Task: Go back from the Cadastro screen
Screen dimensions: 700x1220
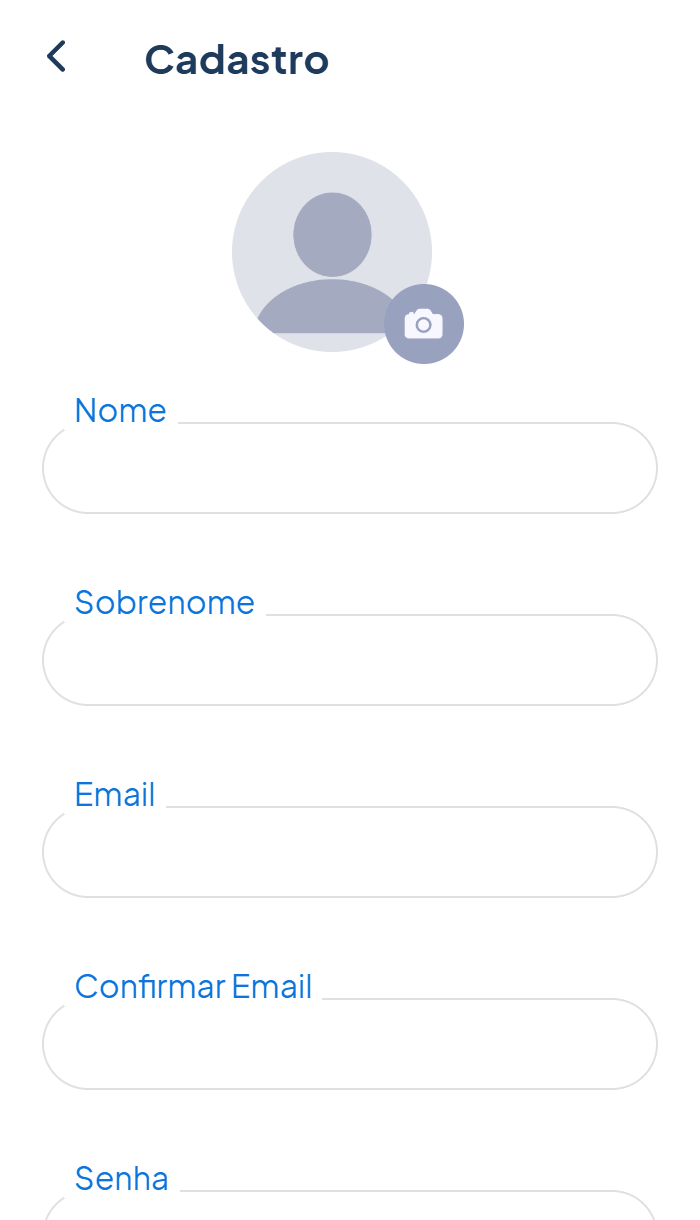Action: coord(57,57)
